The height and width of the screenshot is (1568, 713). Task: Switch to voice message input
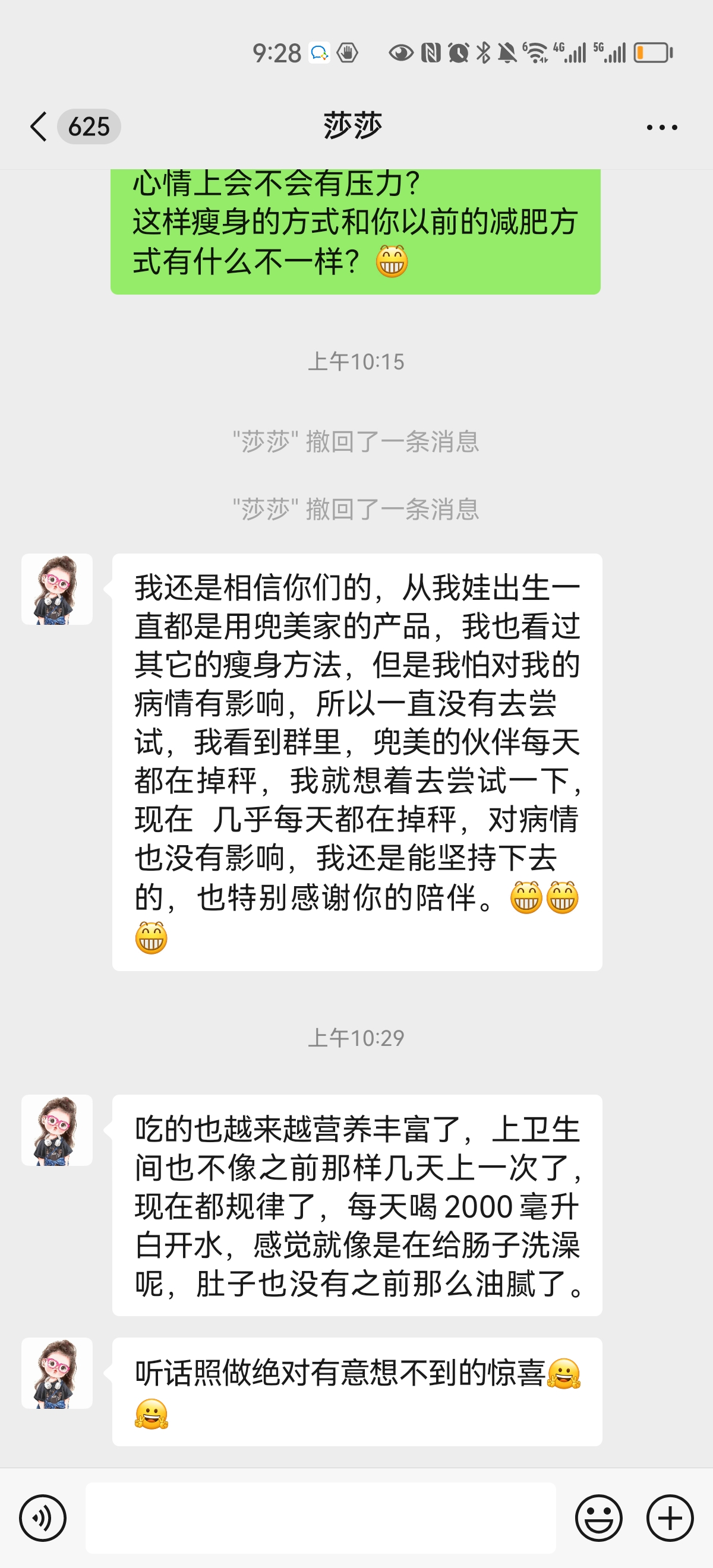click(x=43, y=1518)
